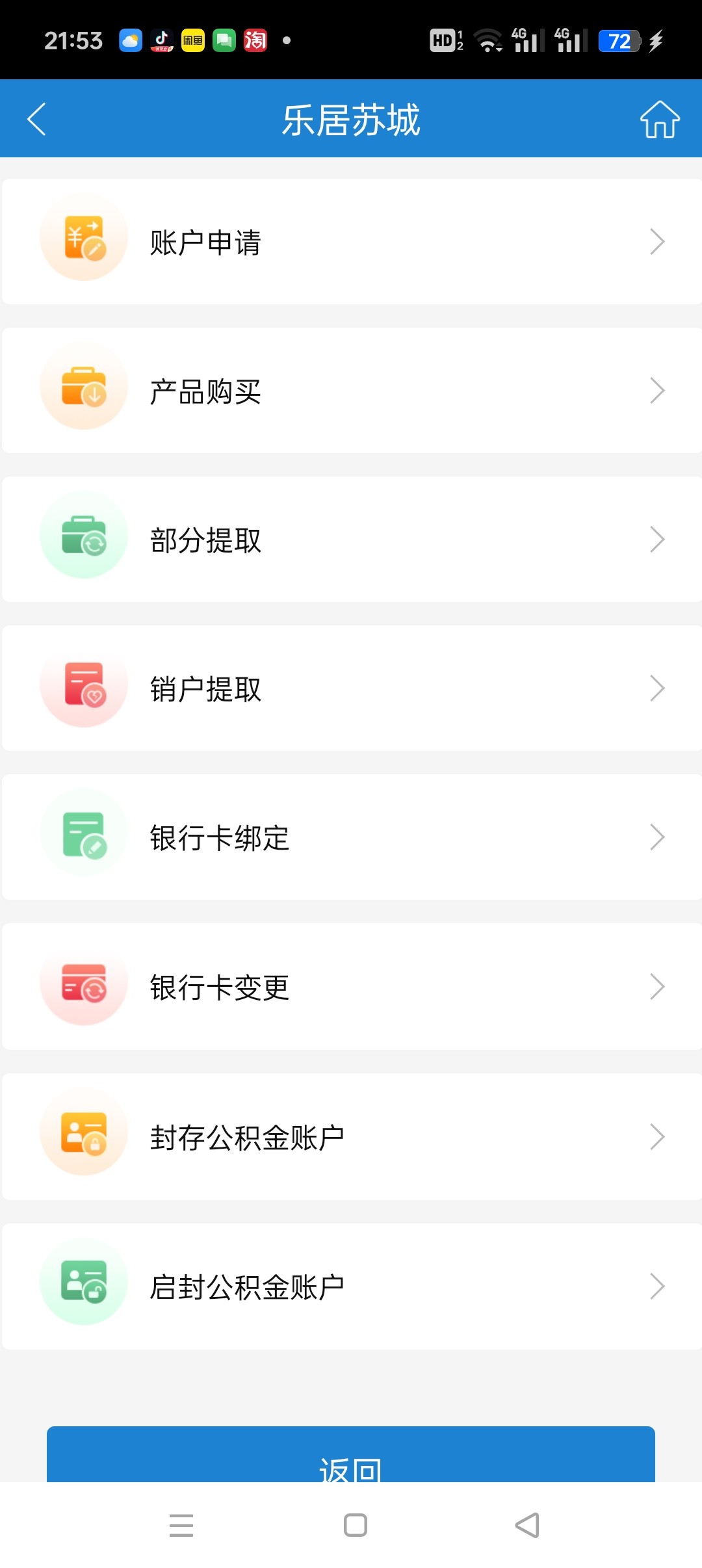The width and height of the screenshot is (702, 1568).
Task: Select 银行卡变更 (change bank card)
Action: (351, 987)
